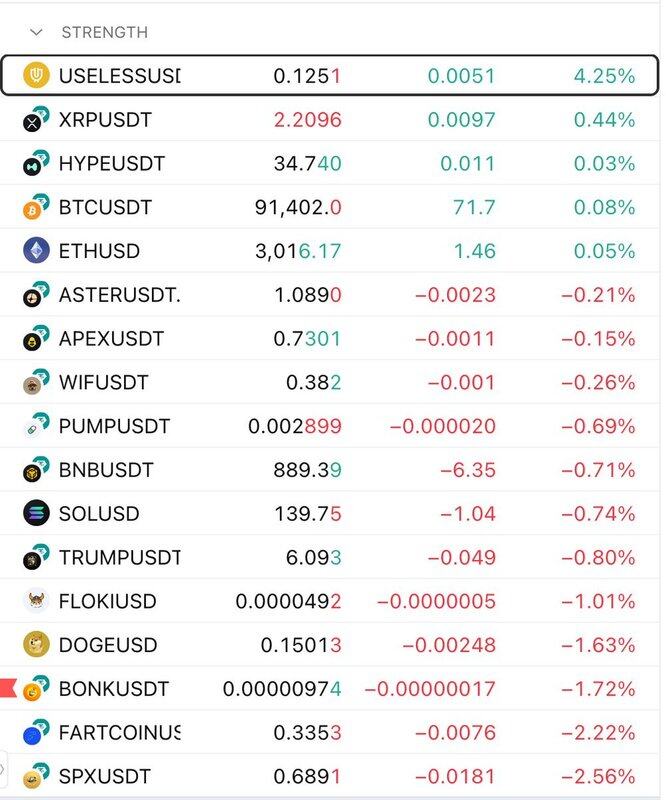Collapse the STRENGTH section
Screen dimensions: 666x800
click(x=37, y=32)
